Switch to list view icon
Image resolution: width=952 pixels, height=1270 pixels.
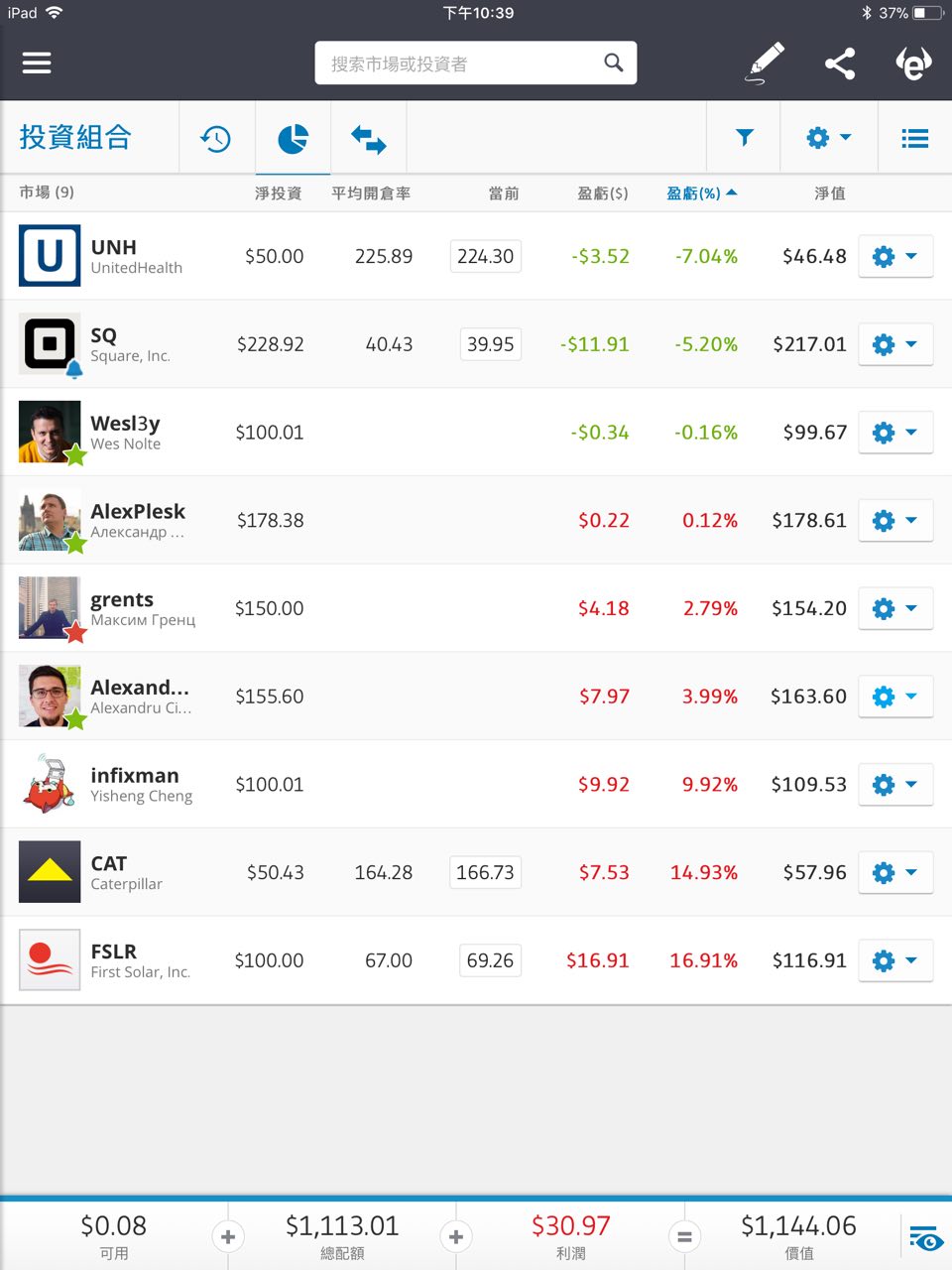click(914, 138)
